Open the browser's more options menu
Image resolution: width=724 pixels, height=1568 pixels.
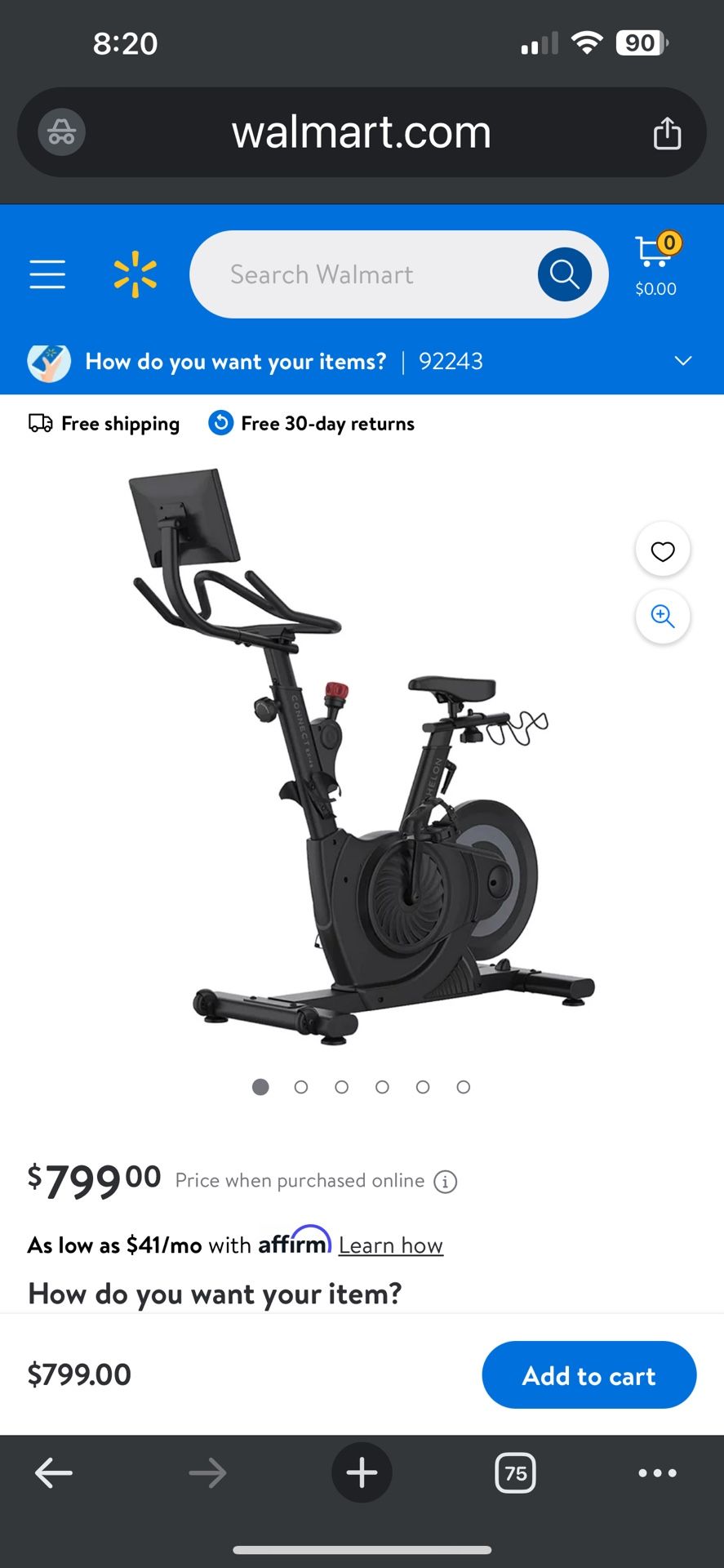point(657,1473)
